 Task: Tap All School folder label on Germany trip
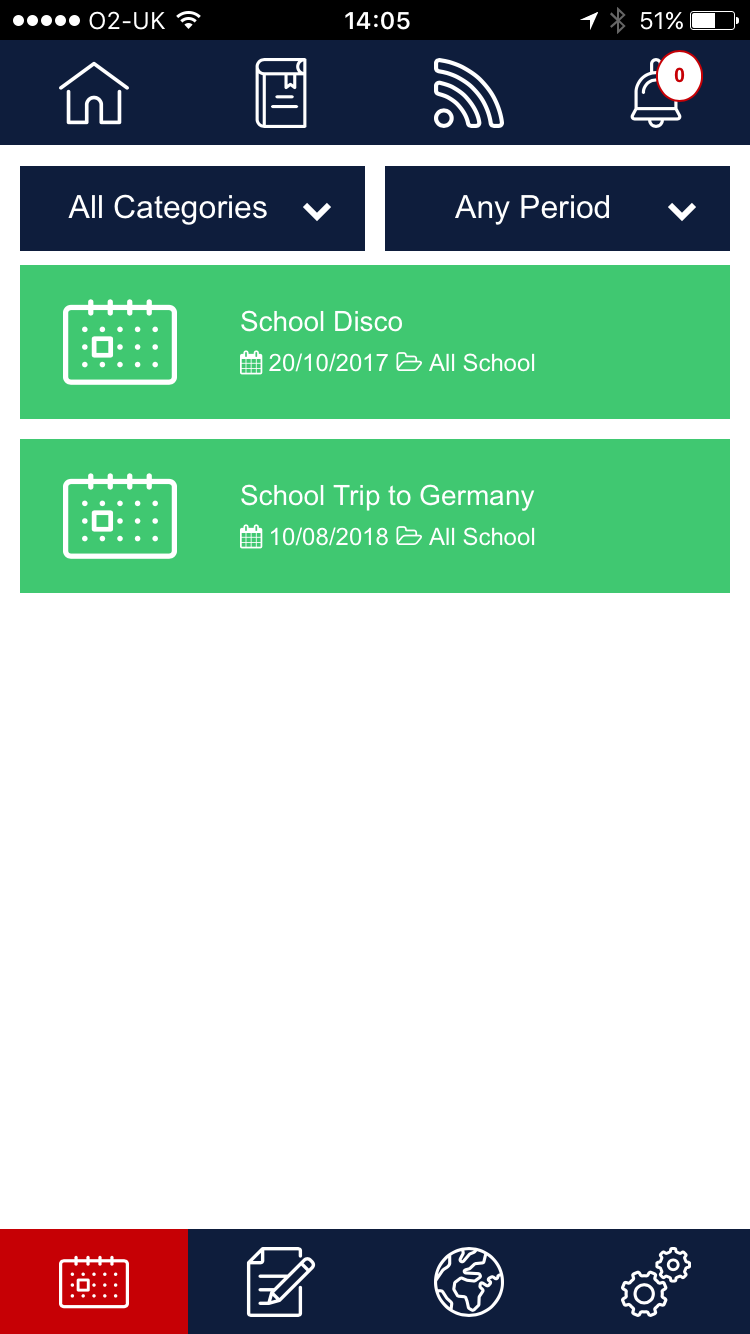[483, 537]
